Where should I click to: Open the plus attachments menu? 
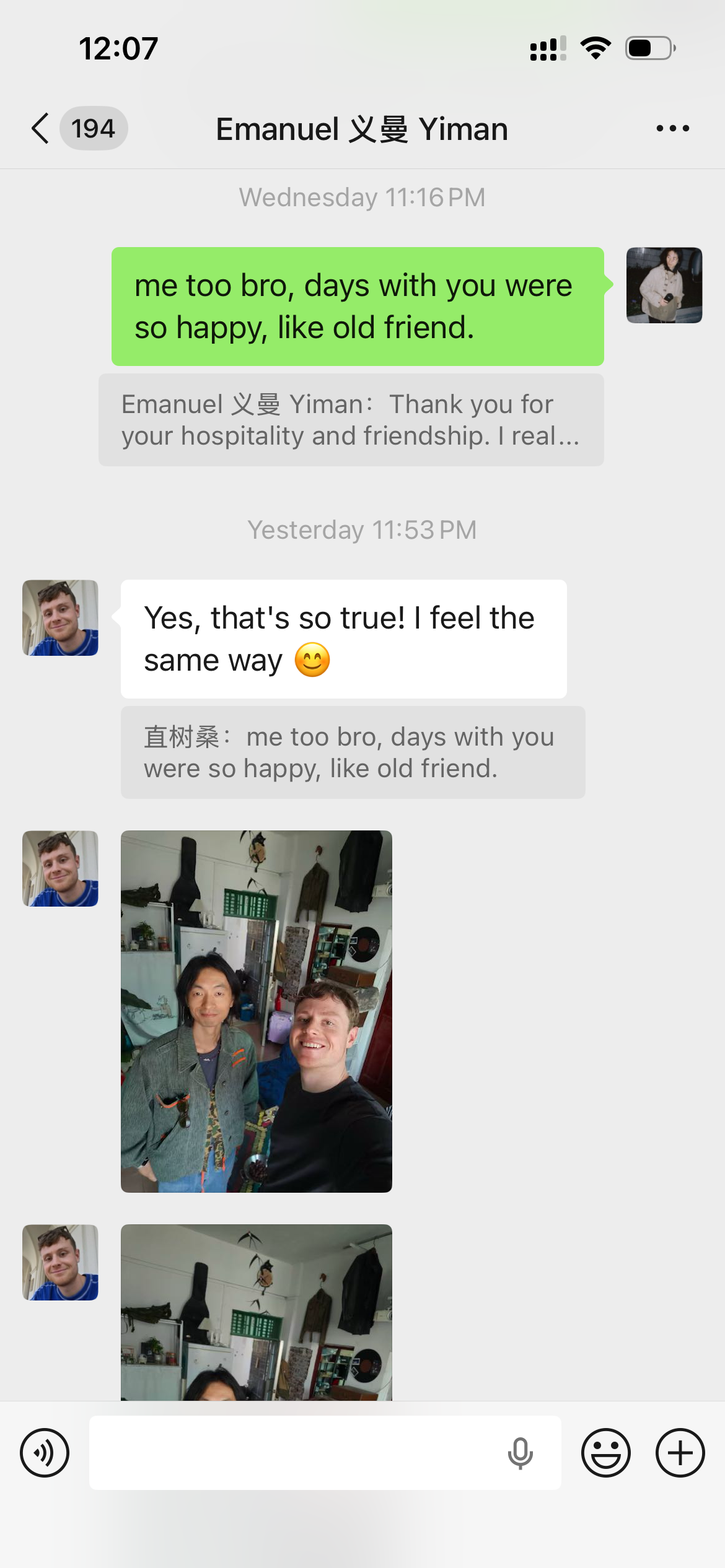click(x=680, y=1453)
